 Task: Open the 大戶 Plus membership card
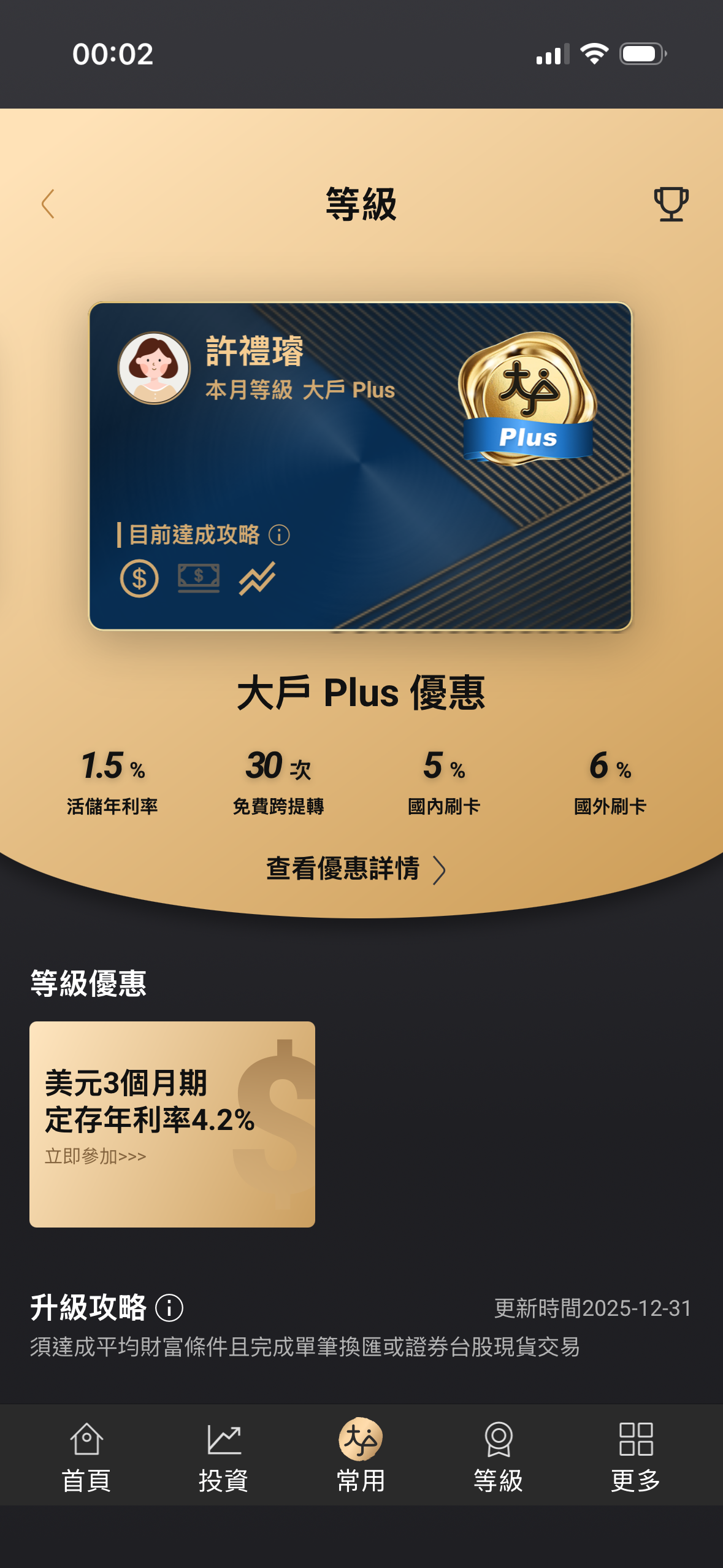pos(361,466)
